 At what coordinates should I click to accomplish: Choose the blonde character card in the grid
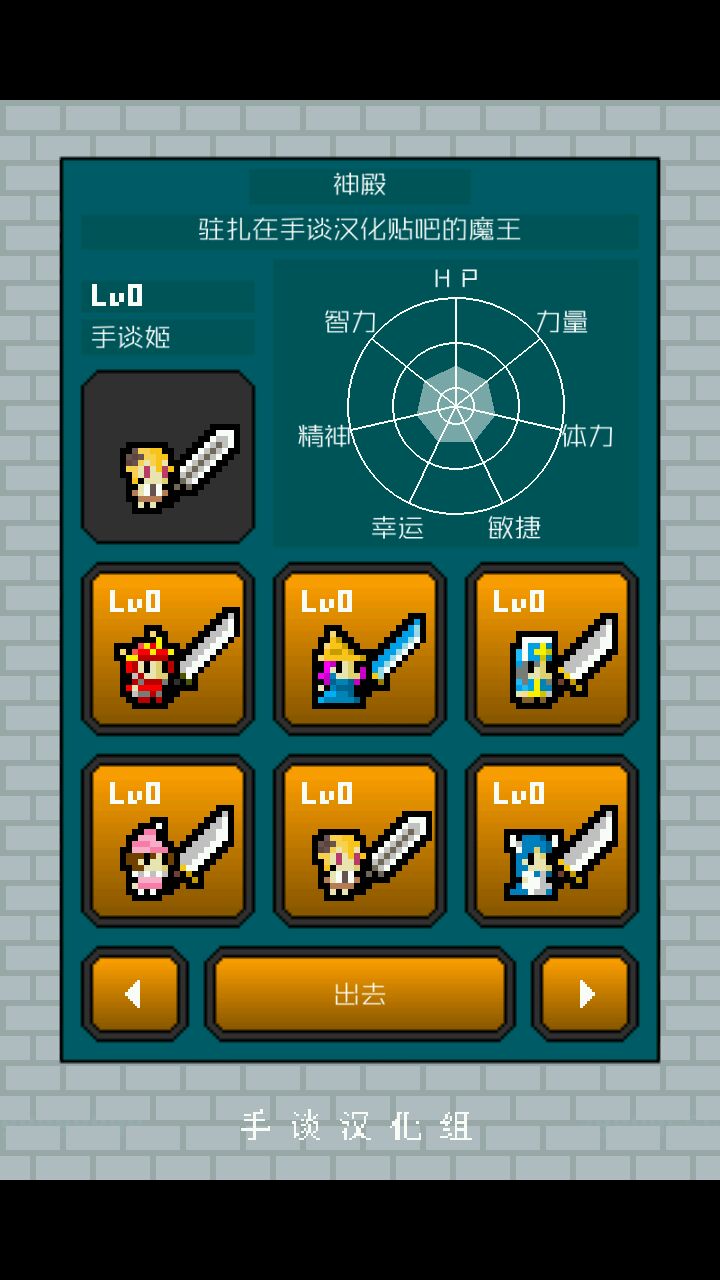pyautogui.click(x=360, y=841)
